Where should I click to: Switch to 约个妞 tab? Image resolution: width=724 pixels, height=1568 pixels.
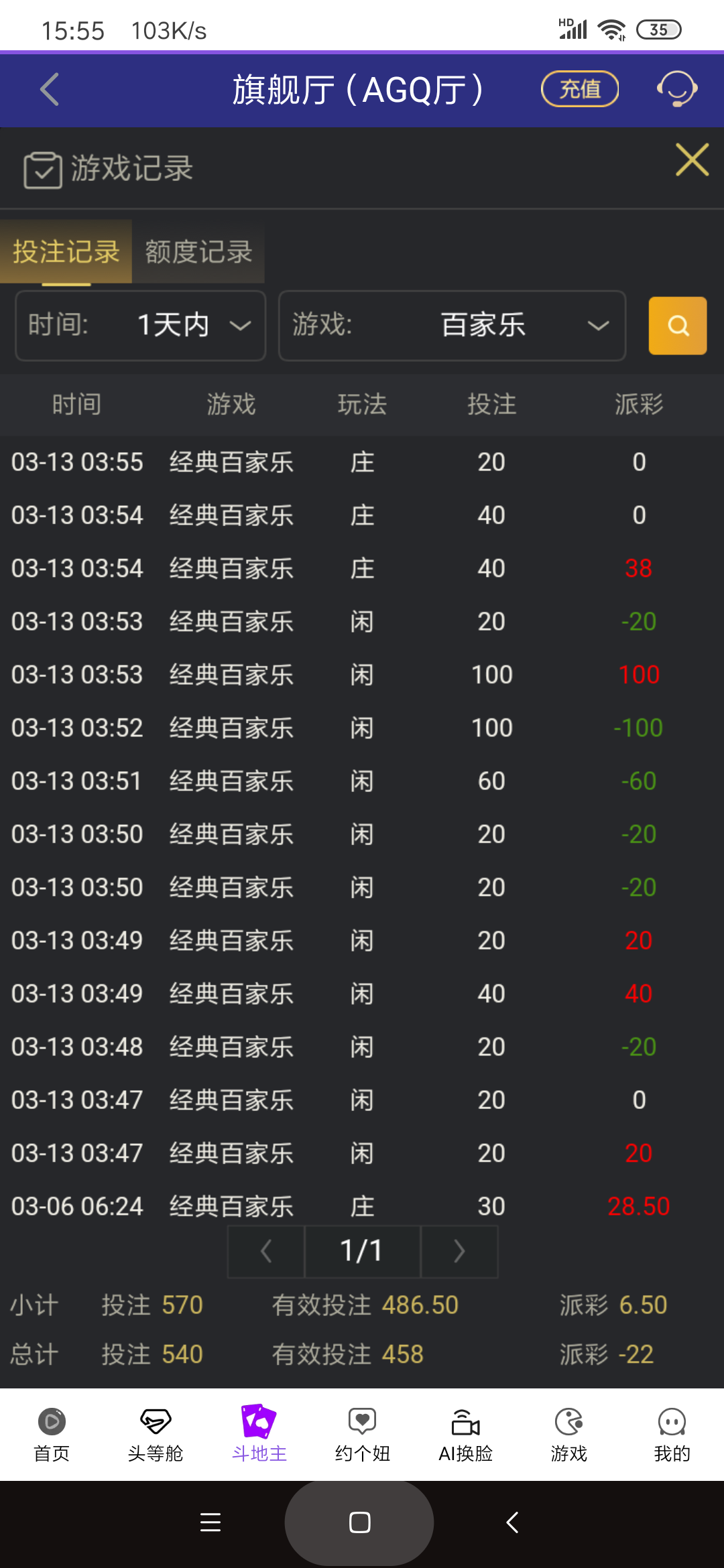[x=362, y=1434]
